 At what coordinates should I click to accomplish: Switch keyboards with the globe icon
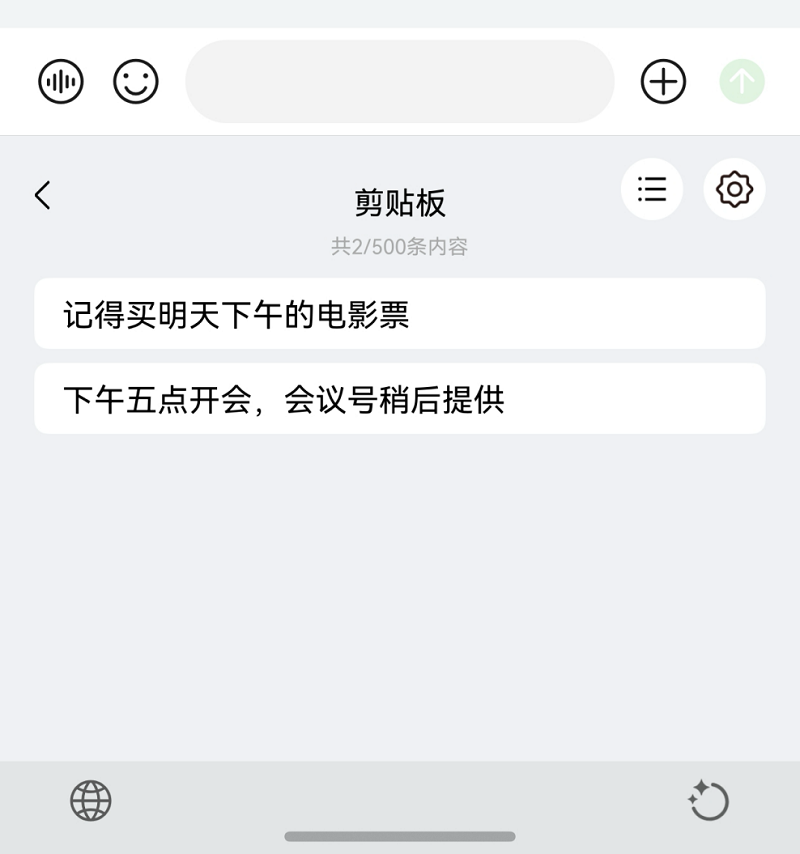click(91, 800)
